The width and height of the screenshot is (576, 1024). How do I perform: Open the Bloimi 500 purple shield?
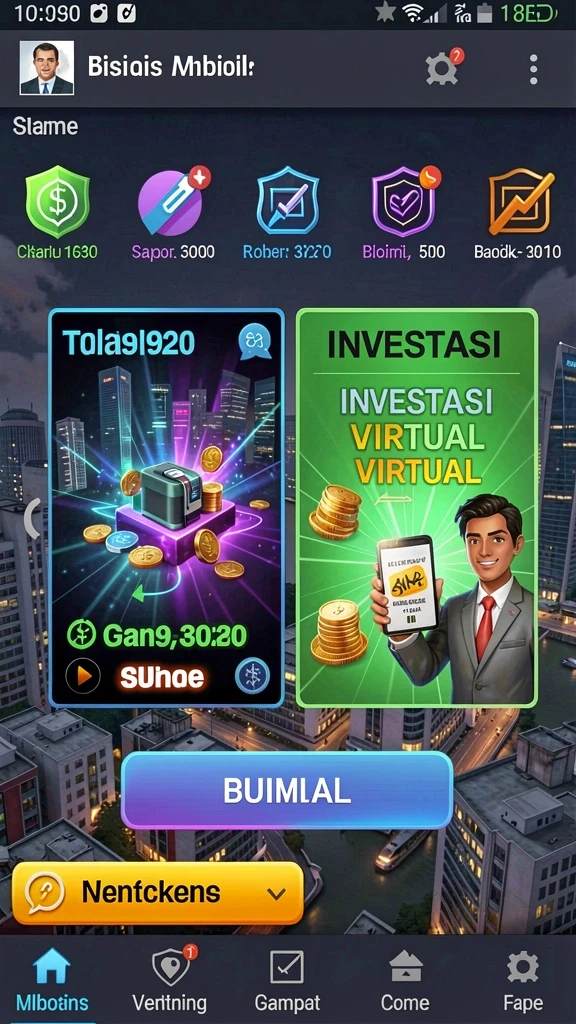point(404,201)
